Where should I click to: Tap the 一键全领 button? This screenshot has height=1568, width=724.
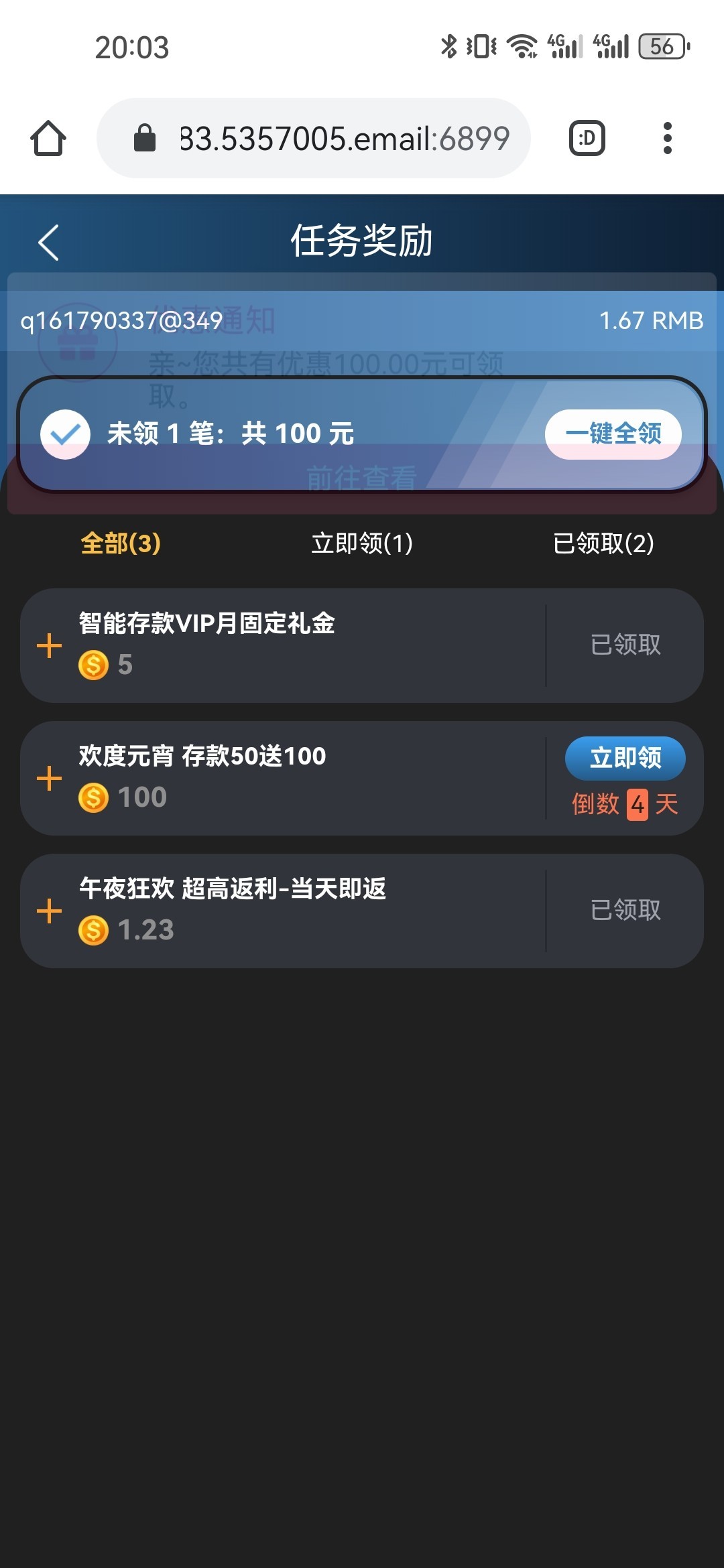pyautogui.click(x=613, y=434)
